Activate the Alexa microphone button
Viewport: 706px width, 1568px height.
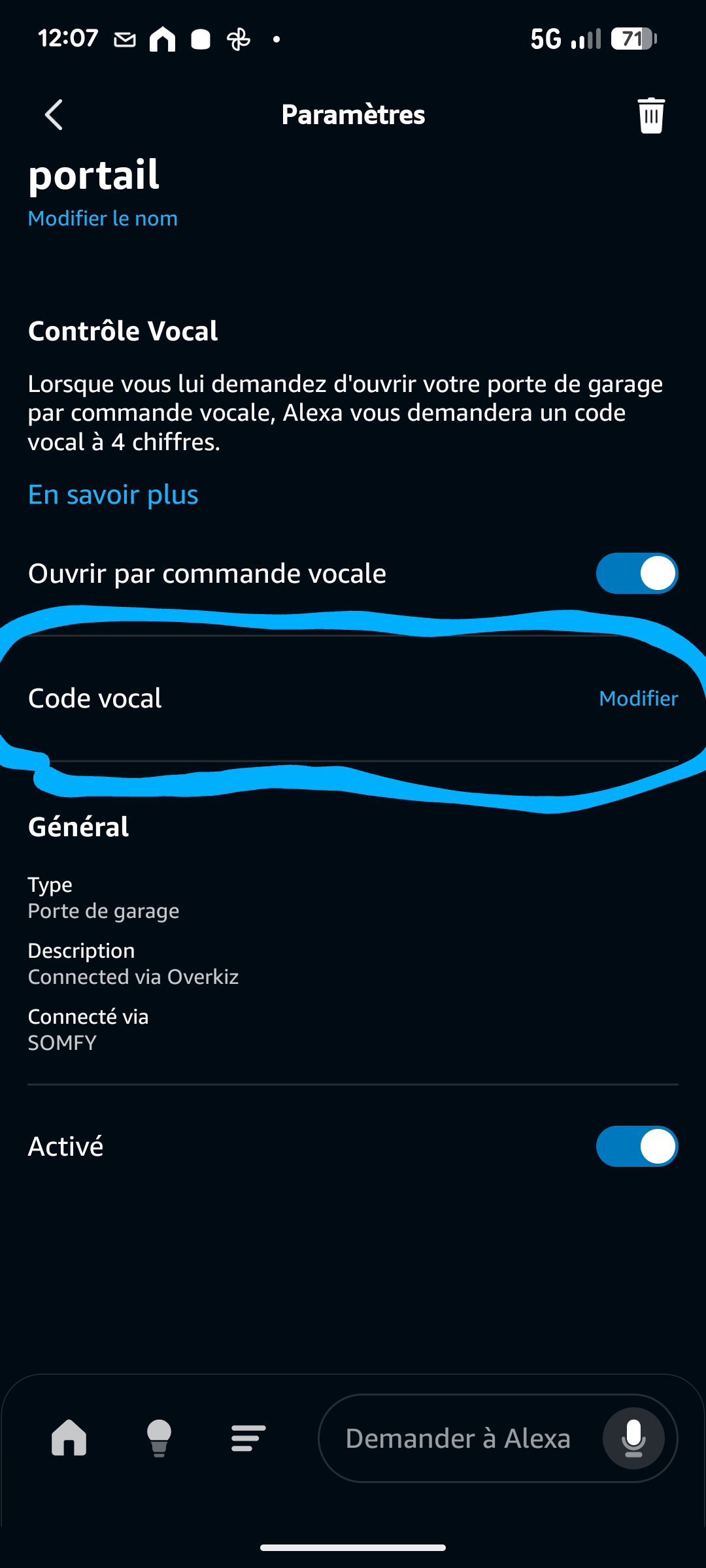(633, 1438)
